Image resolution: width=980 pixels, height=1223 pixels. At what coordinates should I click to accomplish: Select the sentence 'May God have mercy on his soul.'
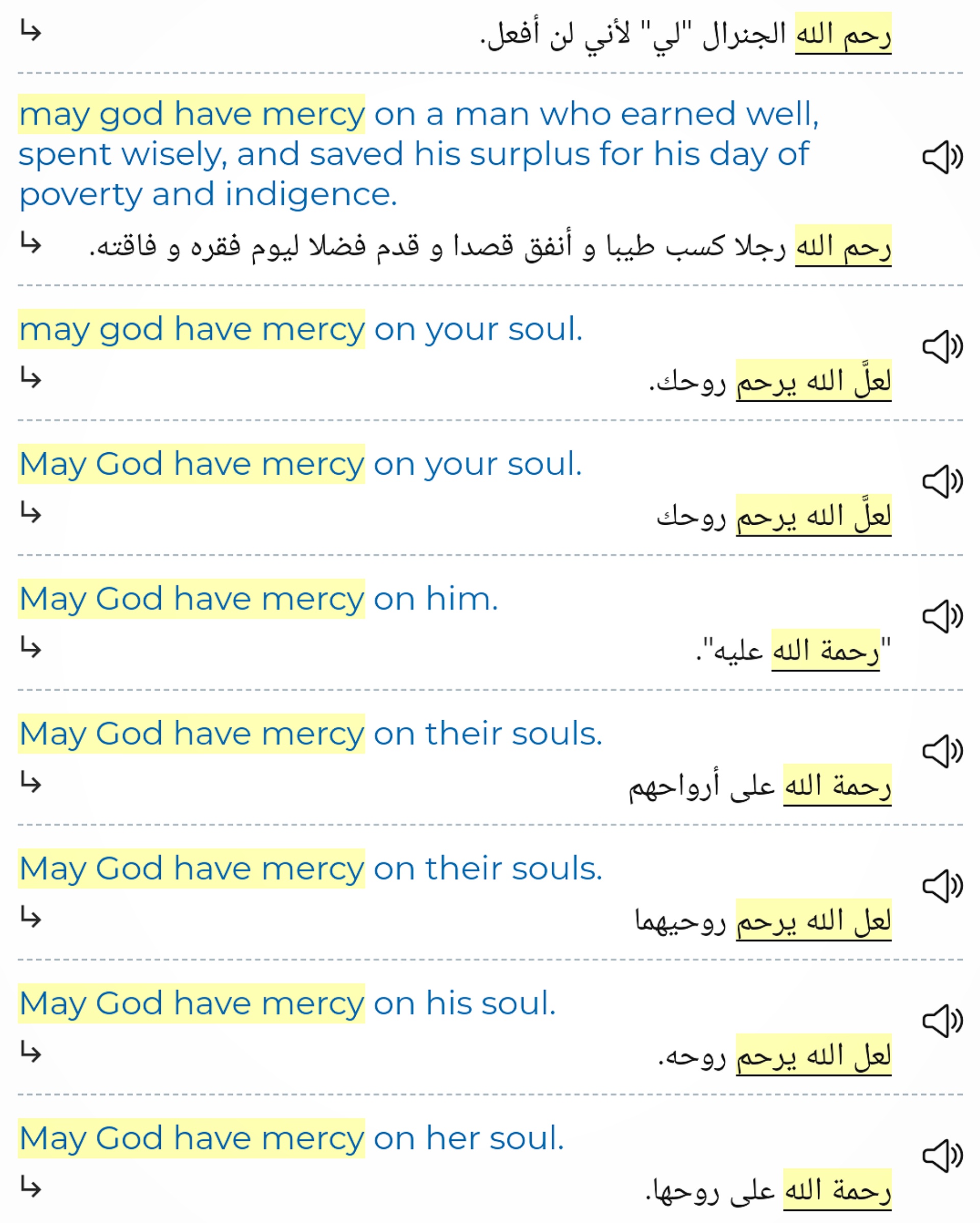point(287,1004)
